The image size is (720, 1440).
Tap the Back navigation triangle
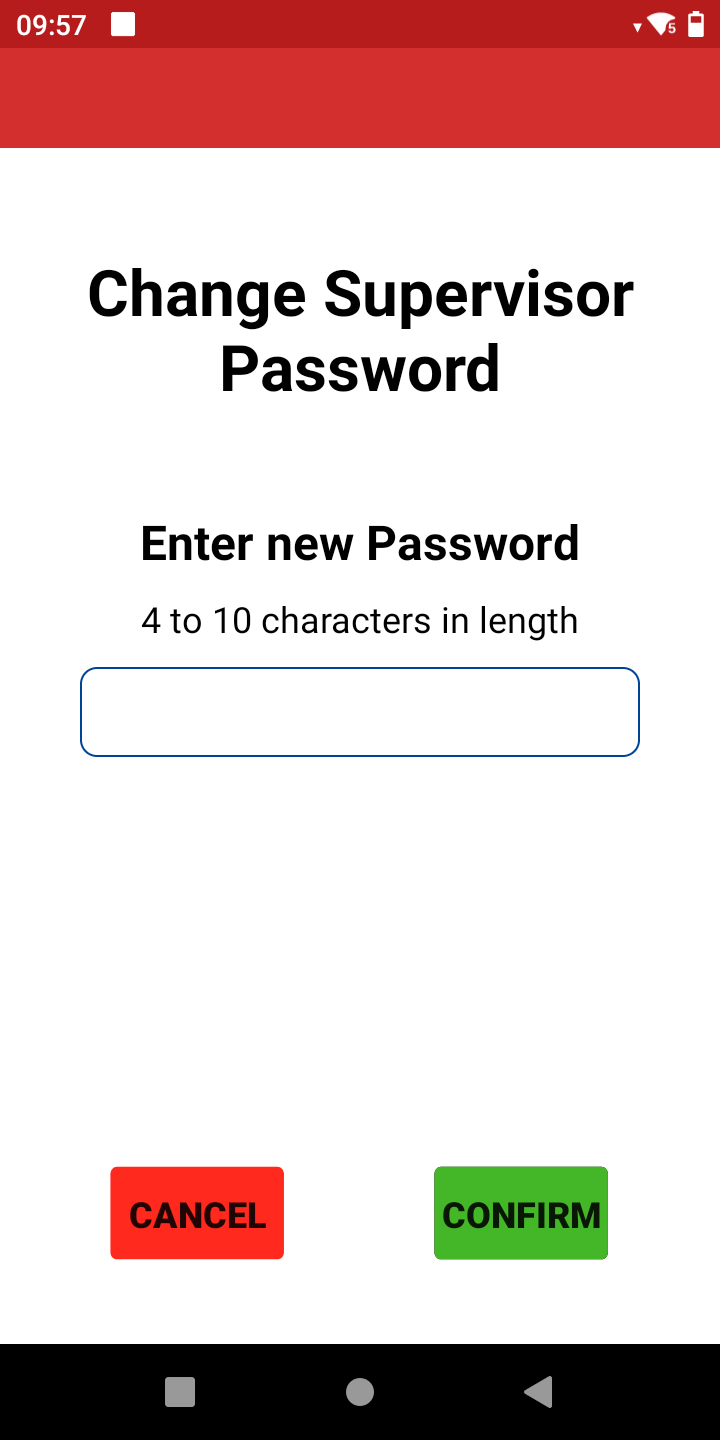(x=538, y=1390)
